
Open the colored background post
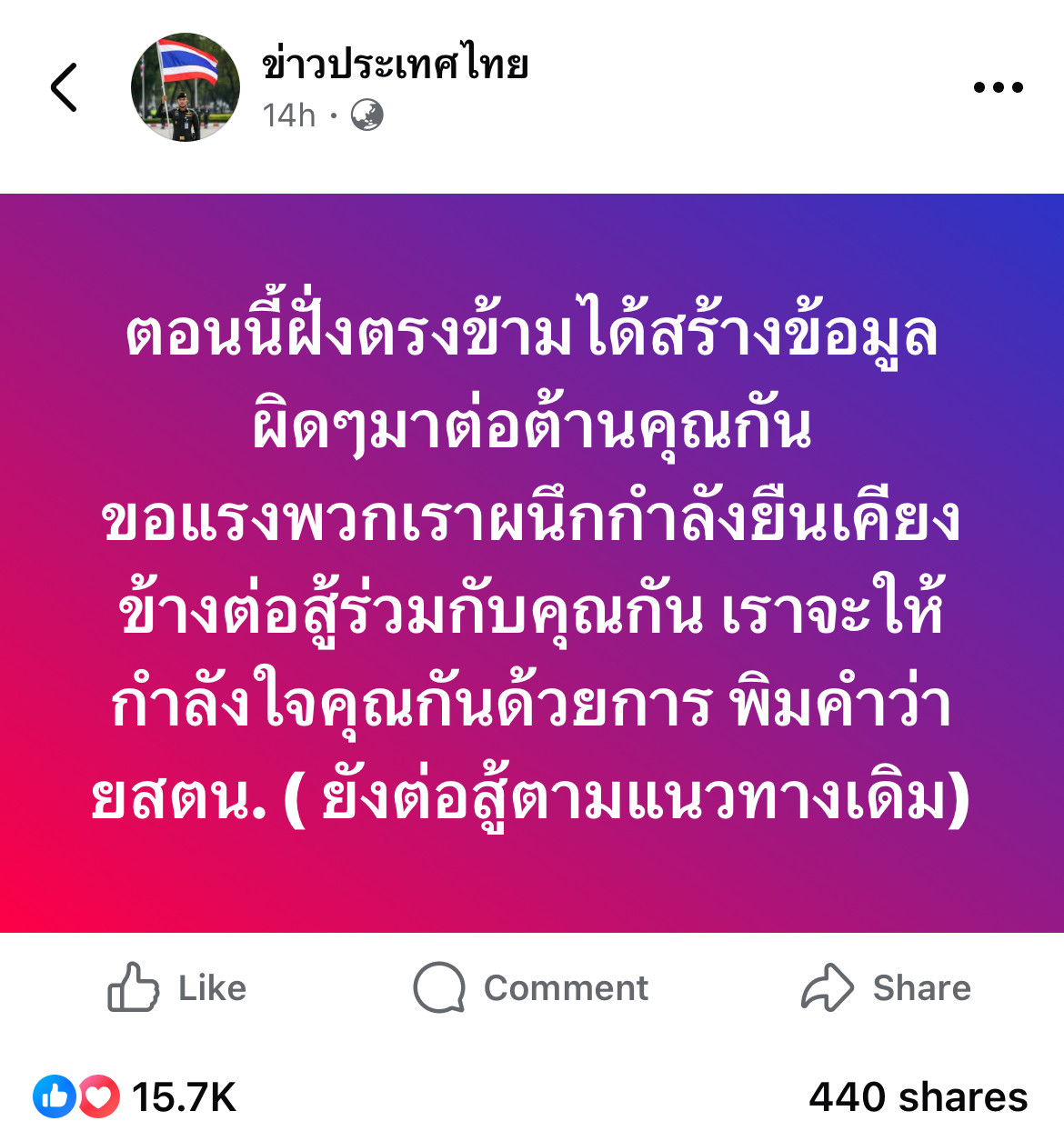point(532,564)
